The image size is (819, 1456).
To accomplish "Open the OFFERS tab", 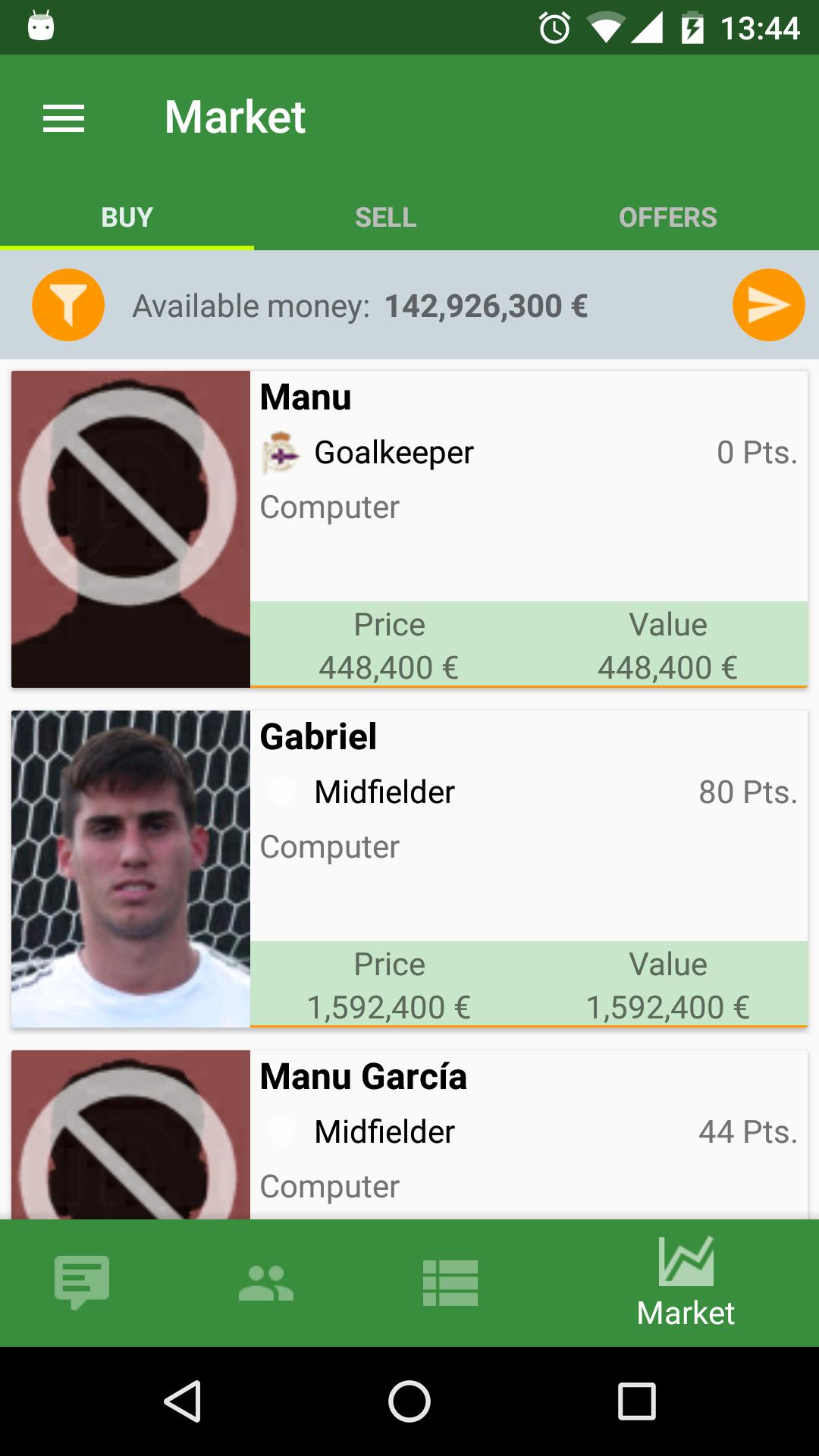I will (667, 217).
